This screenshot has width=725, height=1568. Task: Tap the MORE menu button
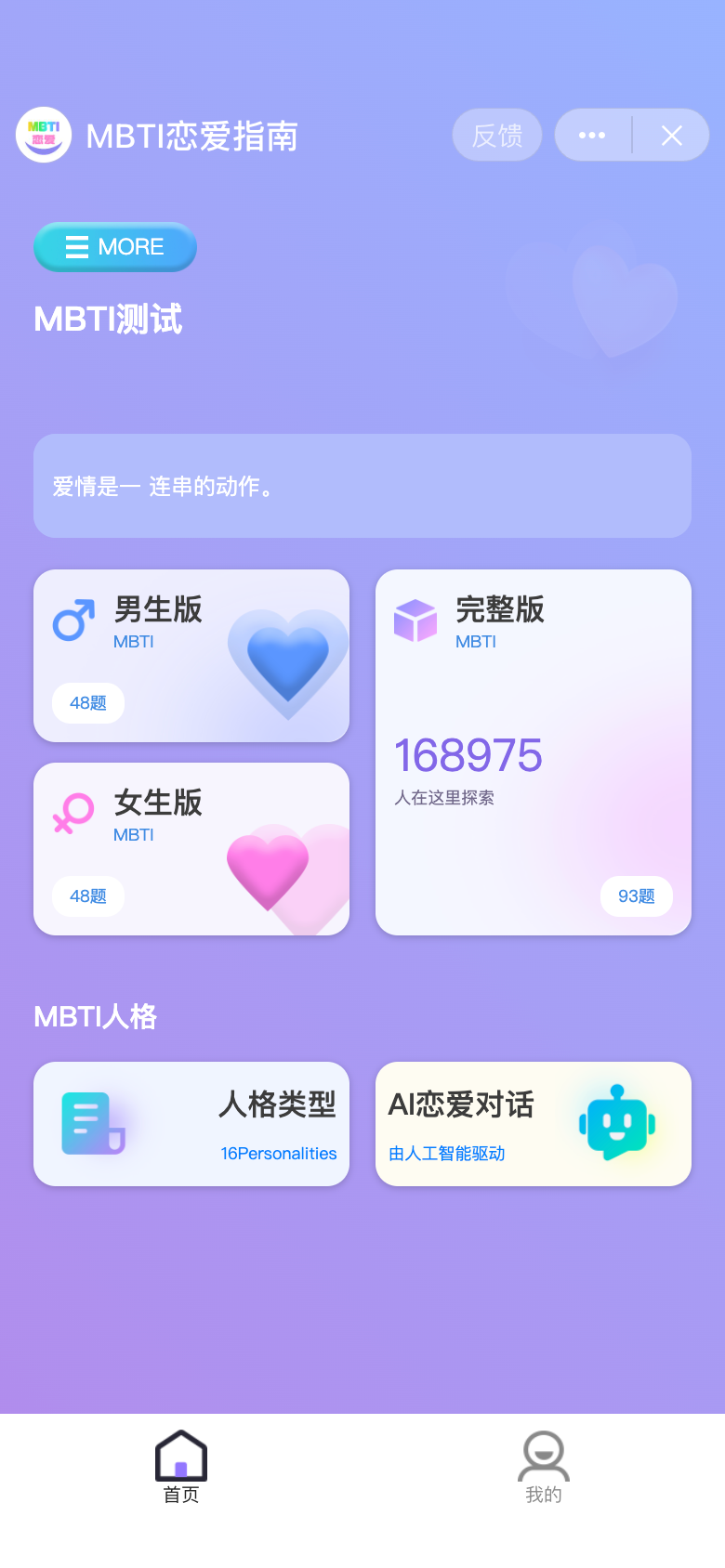click(115, 247)
